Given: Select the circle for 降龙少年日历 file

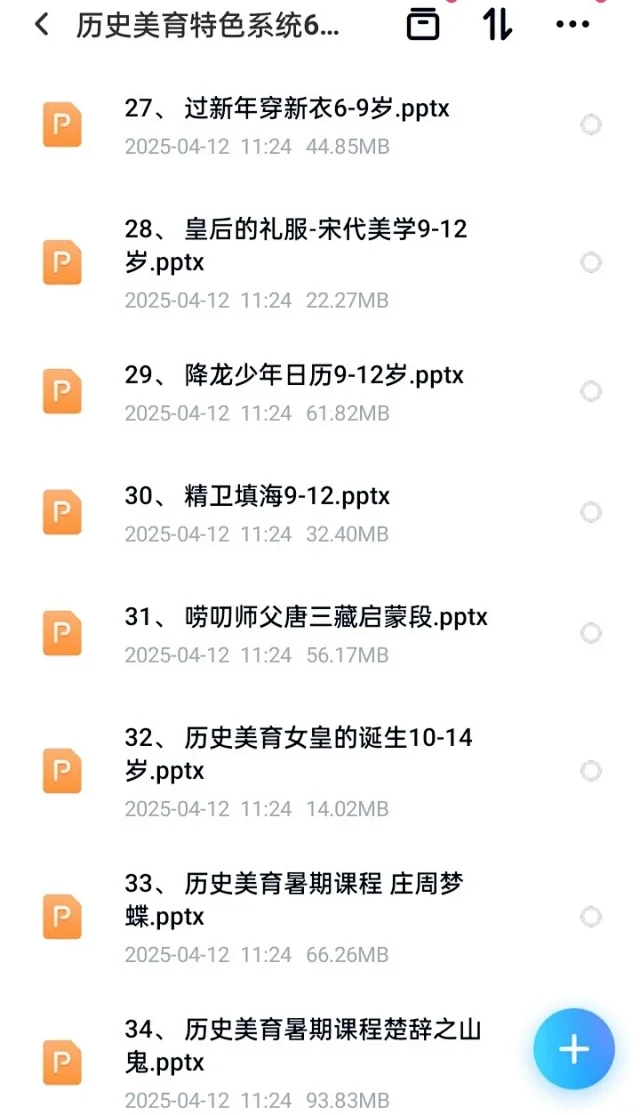Looking at the screenshot, I should pyautogui.click(x=591, y=391).
